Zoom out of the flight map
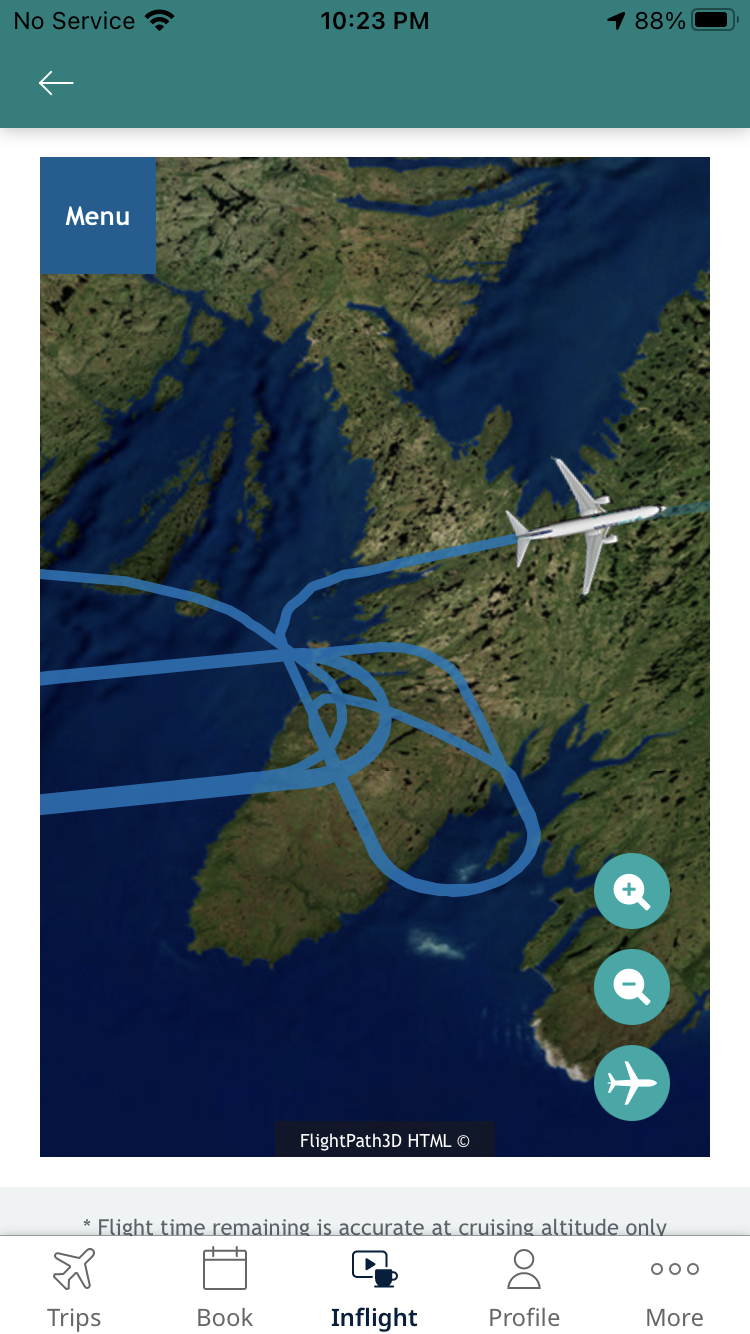750x1334 pixels. [632, 987]
